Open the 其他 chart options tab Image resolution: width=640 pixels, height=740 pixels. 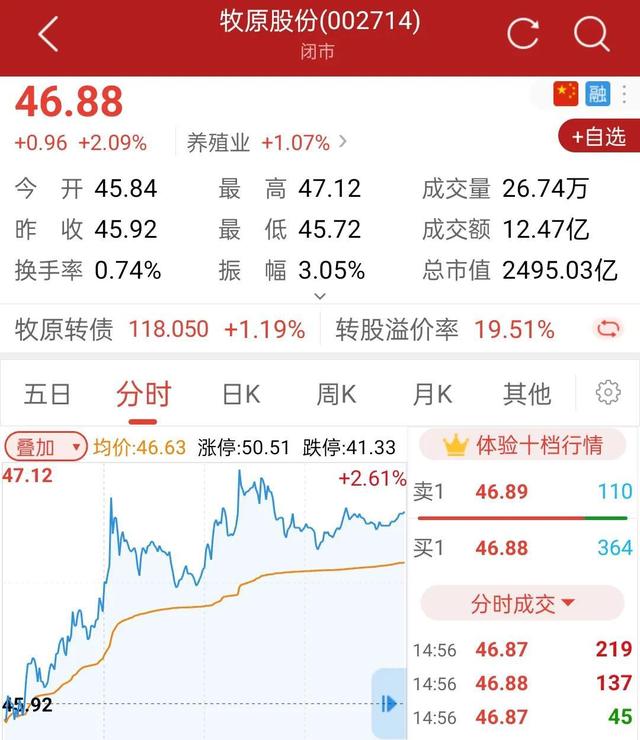click(526, 394)
